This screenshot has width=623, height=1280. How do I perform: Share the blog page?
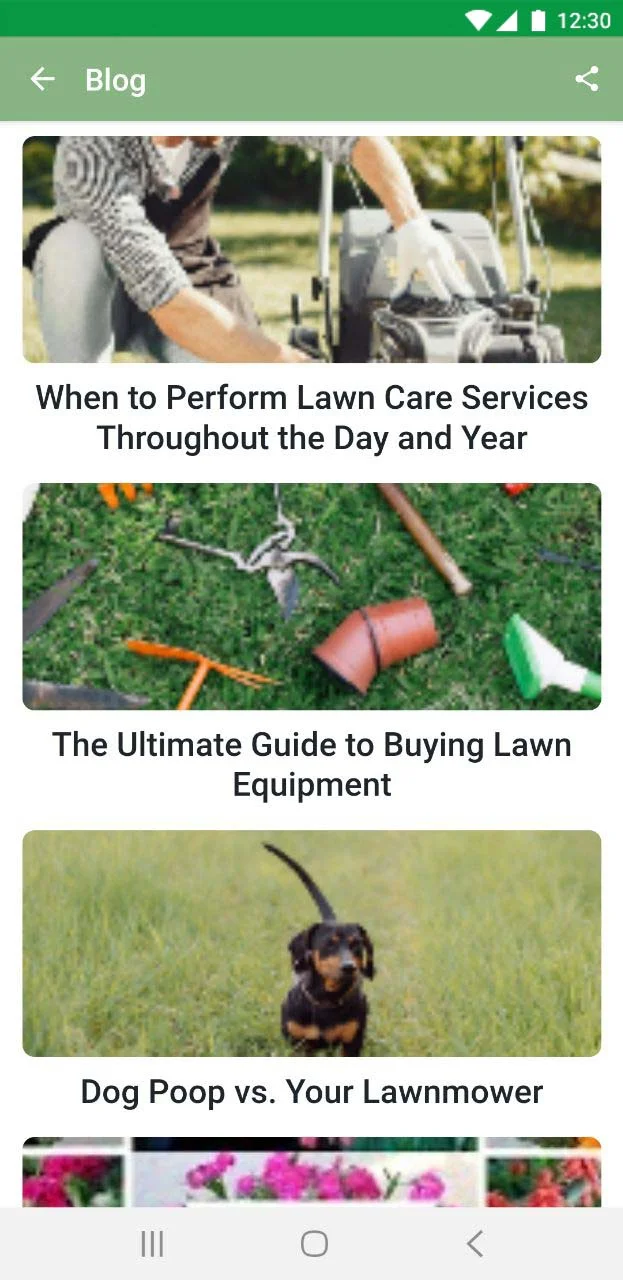click(x=587, y=79)
